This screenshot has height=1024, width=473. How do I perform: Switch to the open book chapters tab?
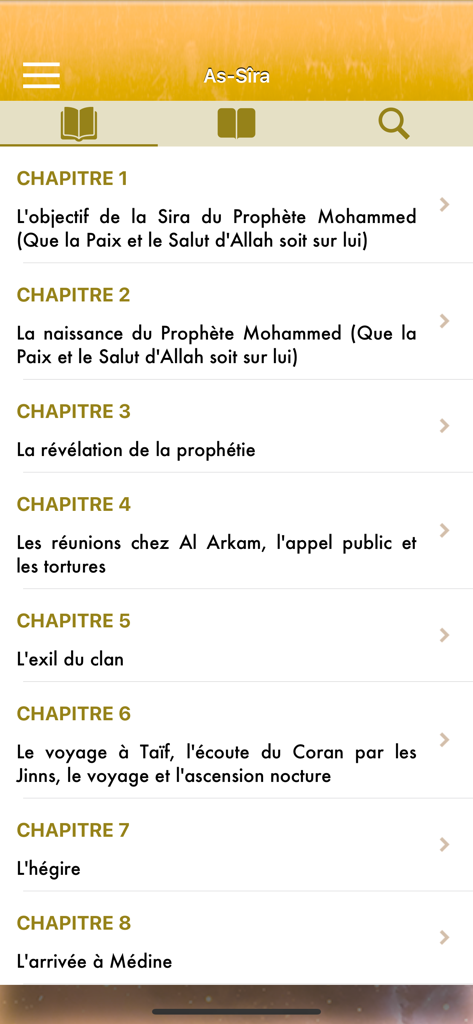[x=79, y=123]
